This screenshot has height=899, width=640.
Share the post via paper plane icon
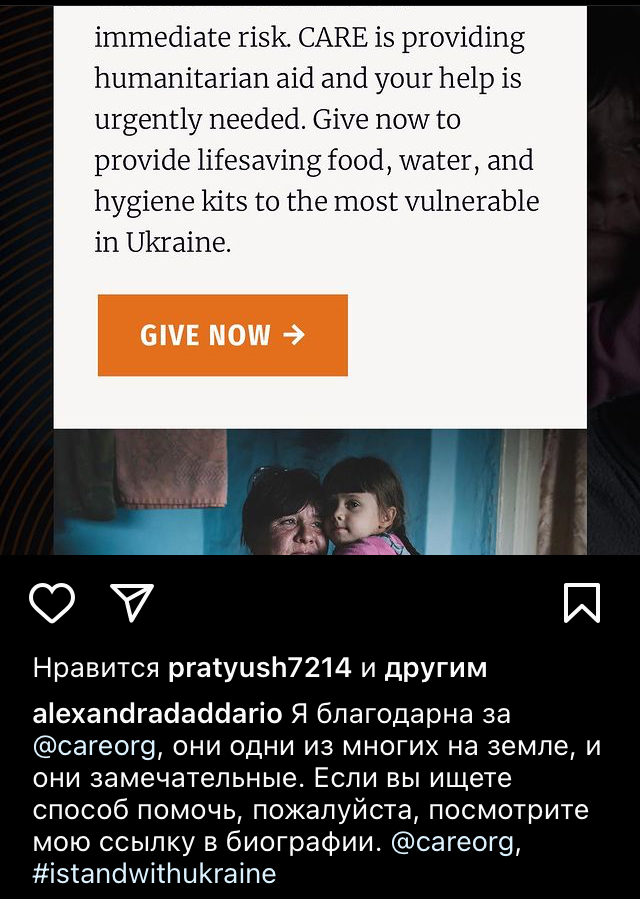pyautogui.click(x=132, y=603)
